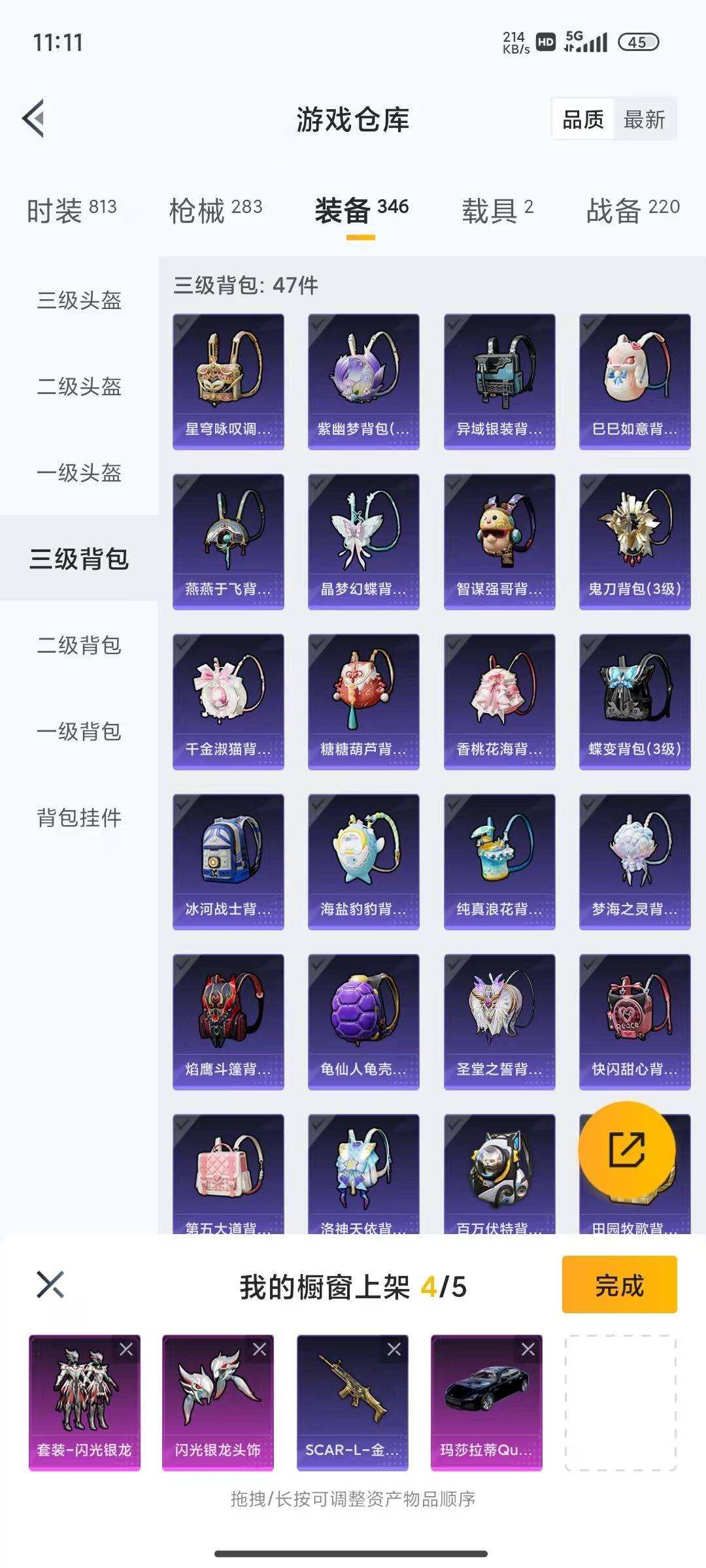Tap the empty fifth showcase slot
This screenshot has width=706, height=1568.
(622, 1403)
